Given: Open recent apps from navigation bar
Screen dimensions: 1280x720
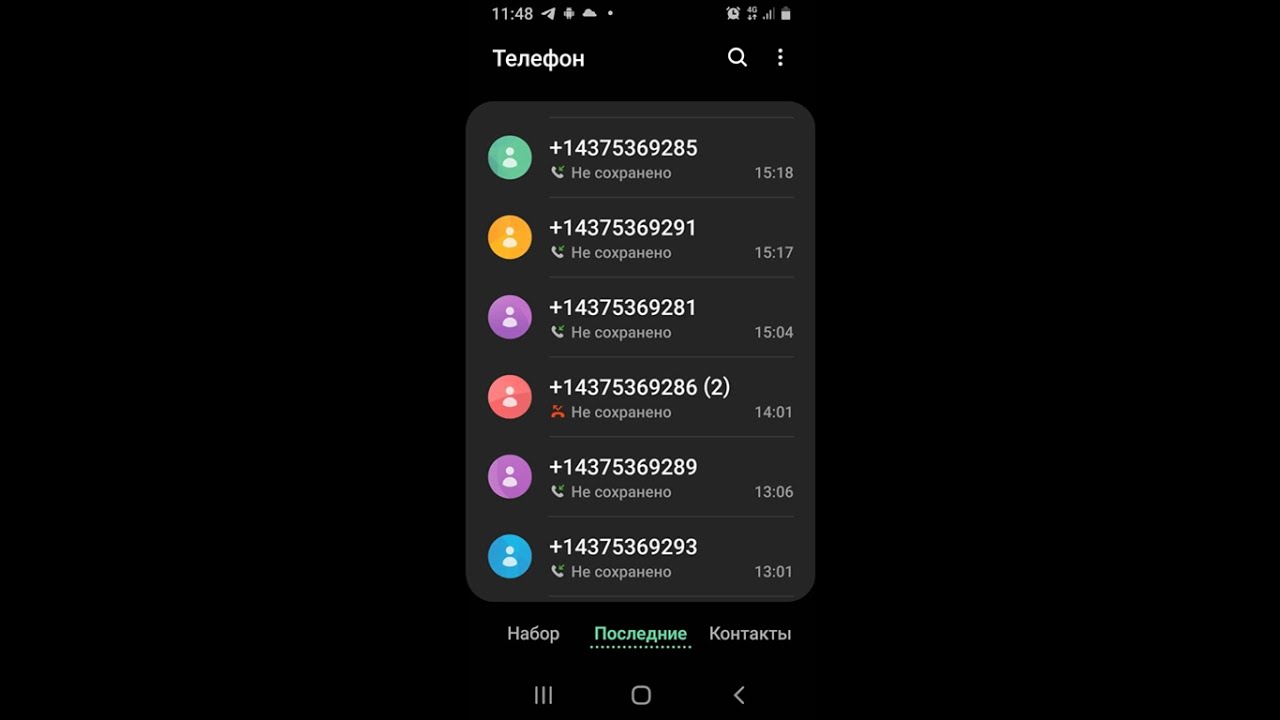Looking at the screenshot, I should (543, 695).
